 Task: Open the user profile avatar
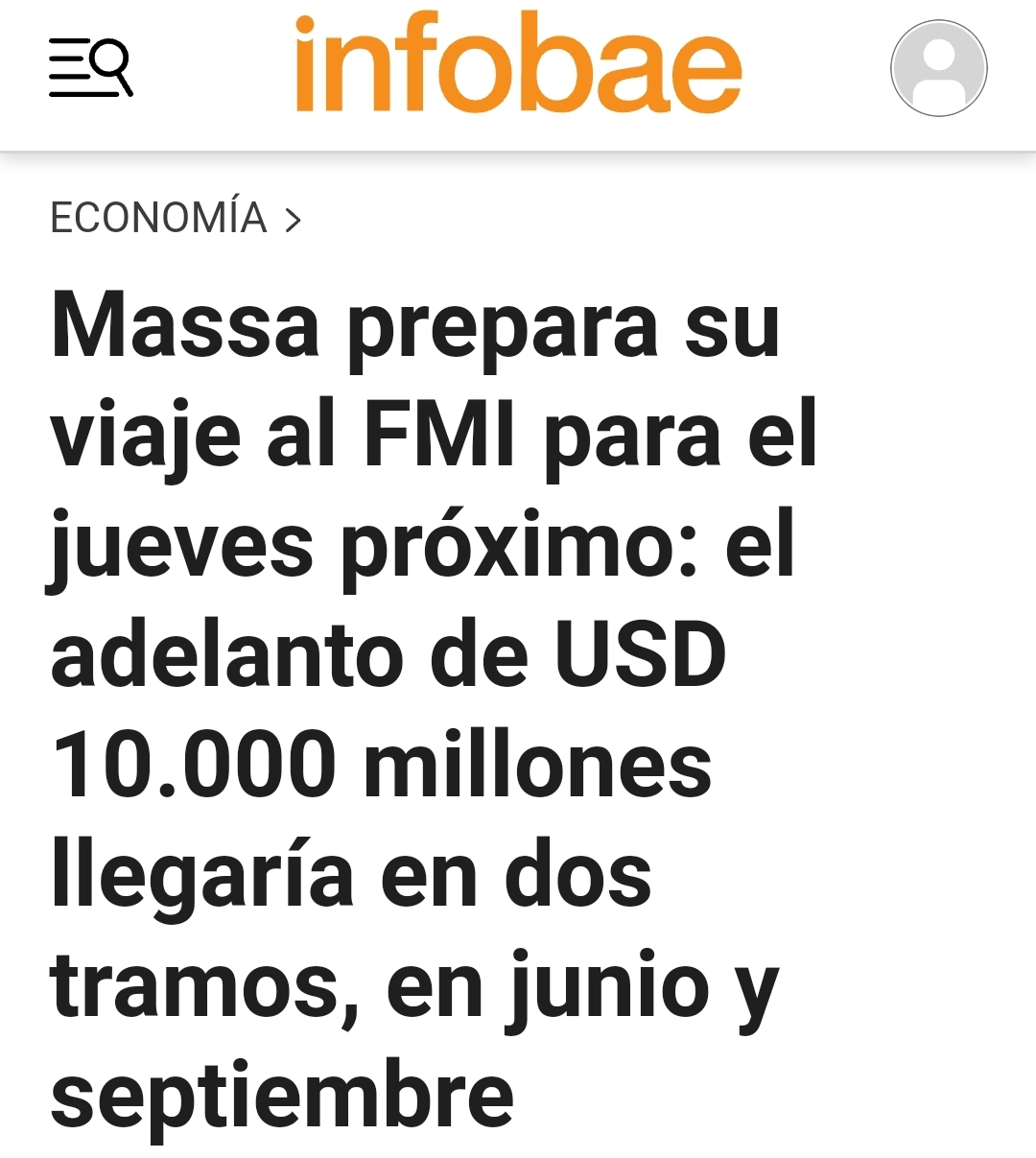click(x=938, y=69)
